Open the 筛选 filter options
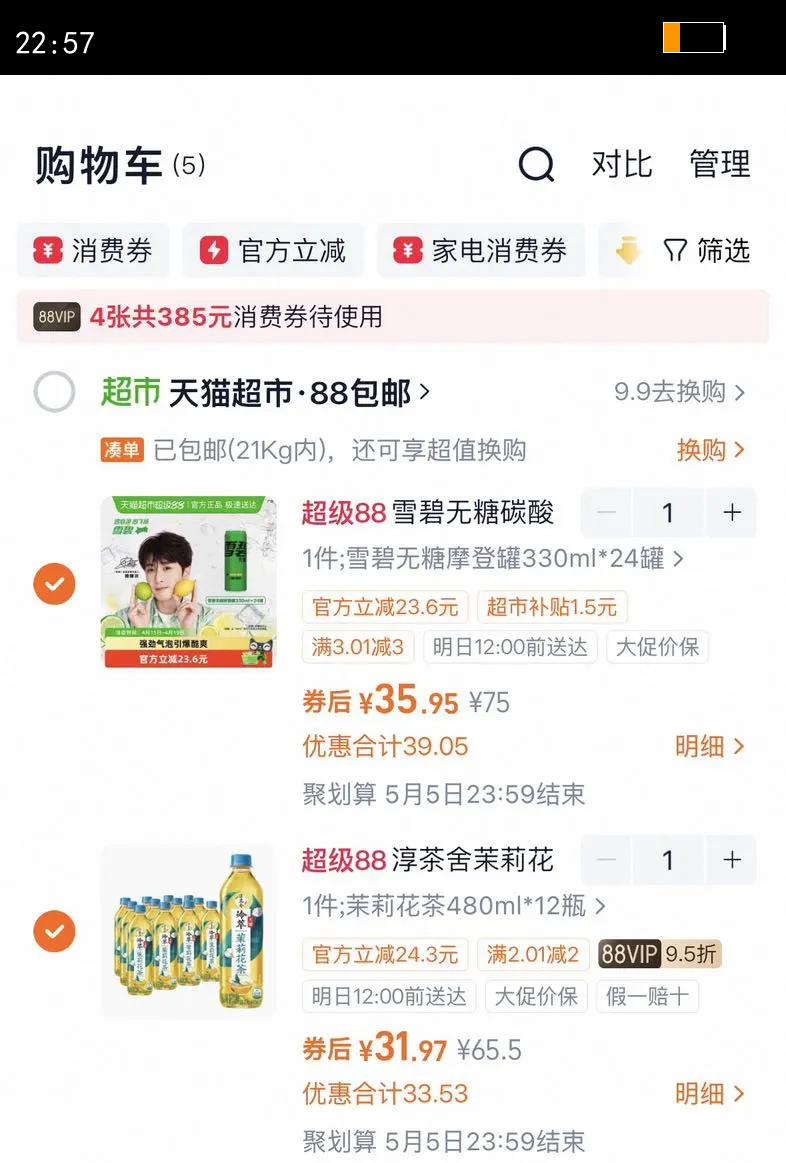The height and width of the screenshot is (1163, 786). 707,251
